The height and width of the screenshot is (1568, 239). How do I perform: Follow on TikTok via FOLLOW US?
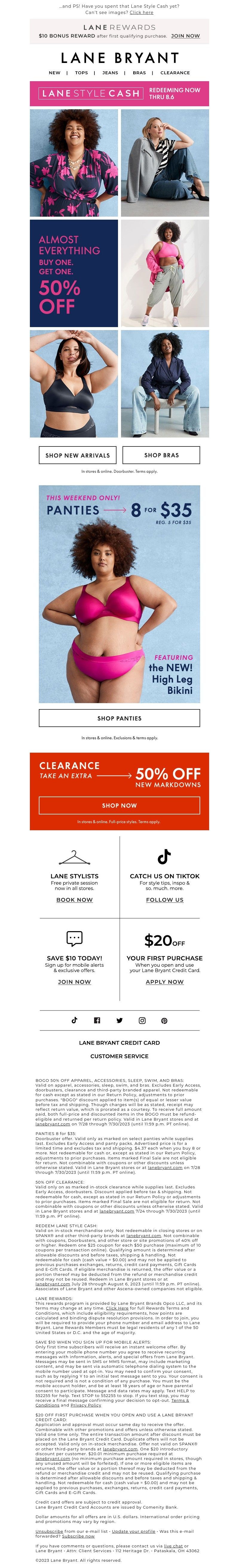165,900
